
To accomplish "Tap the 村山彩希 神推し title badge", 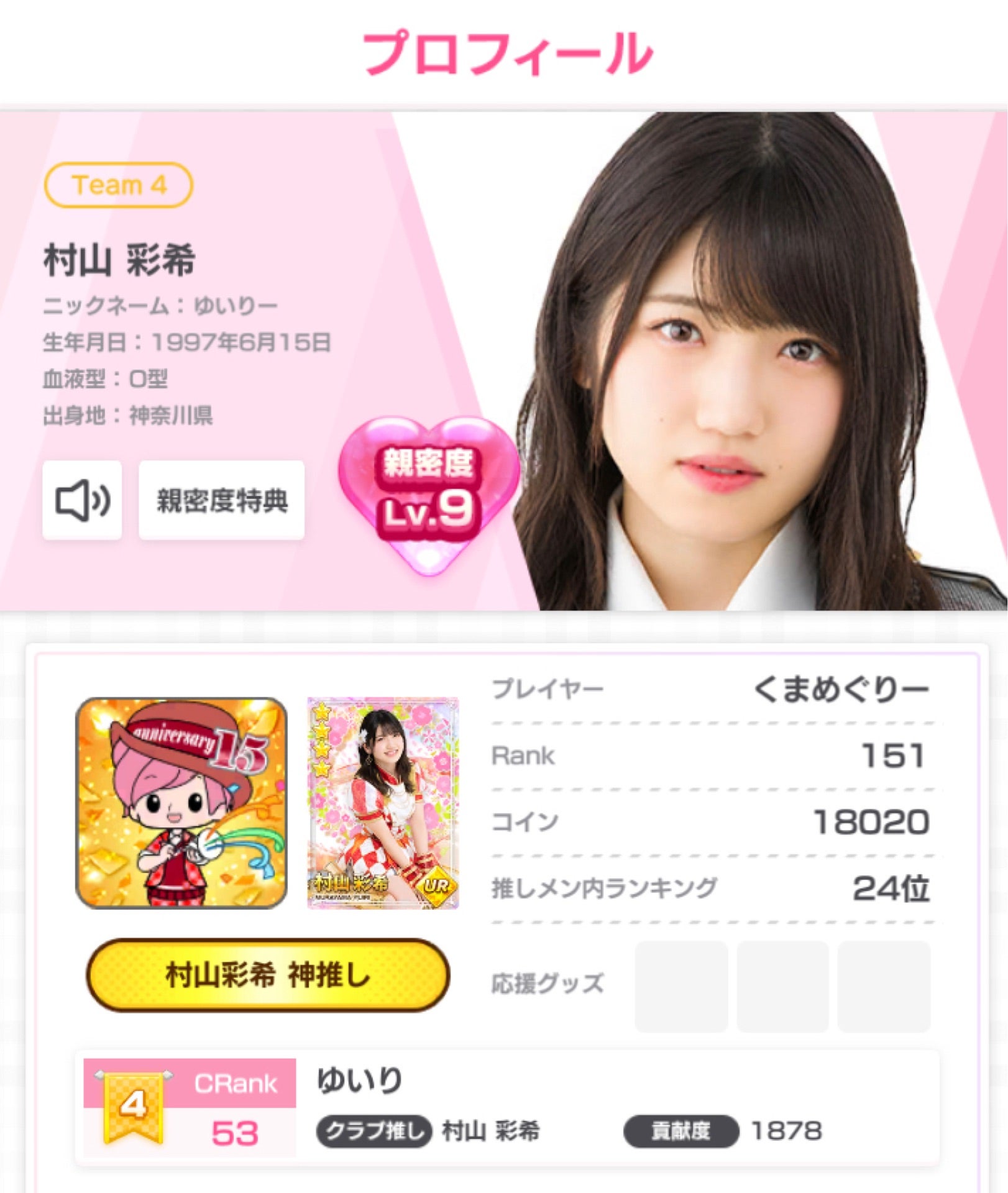I will pos(267,974).
